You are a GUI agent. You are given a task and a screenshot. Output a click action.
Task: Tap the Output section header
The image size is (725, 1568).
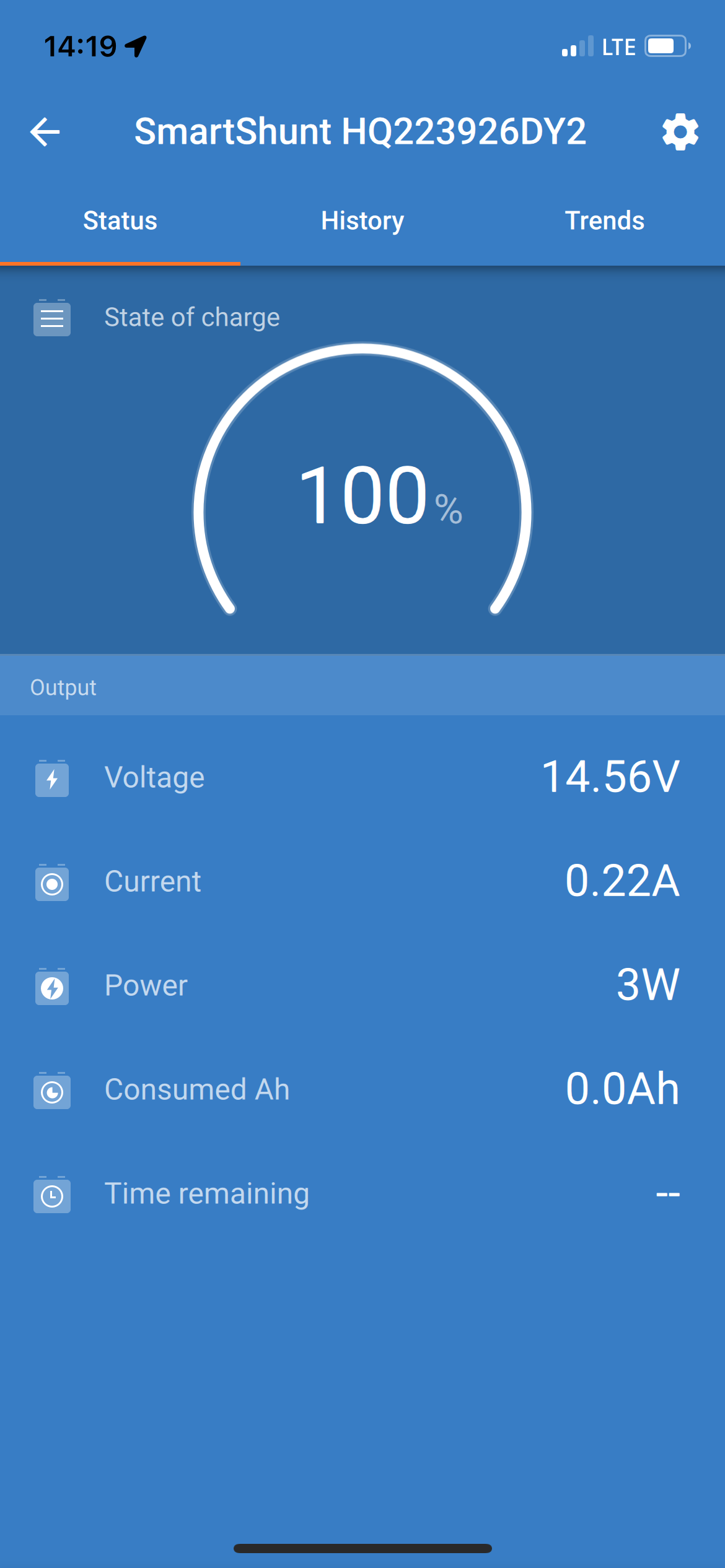pos(63,686)
